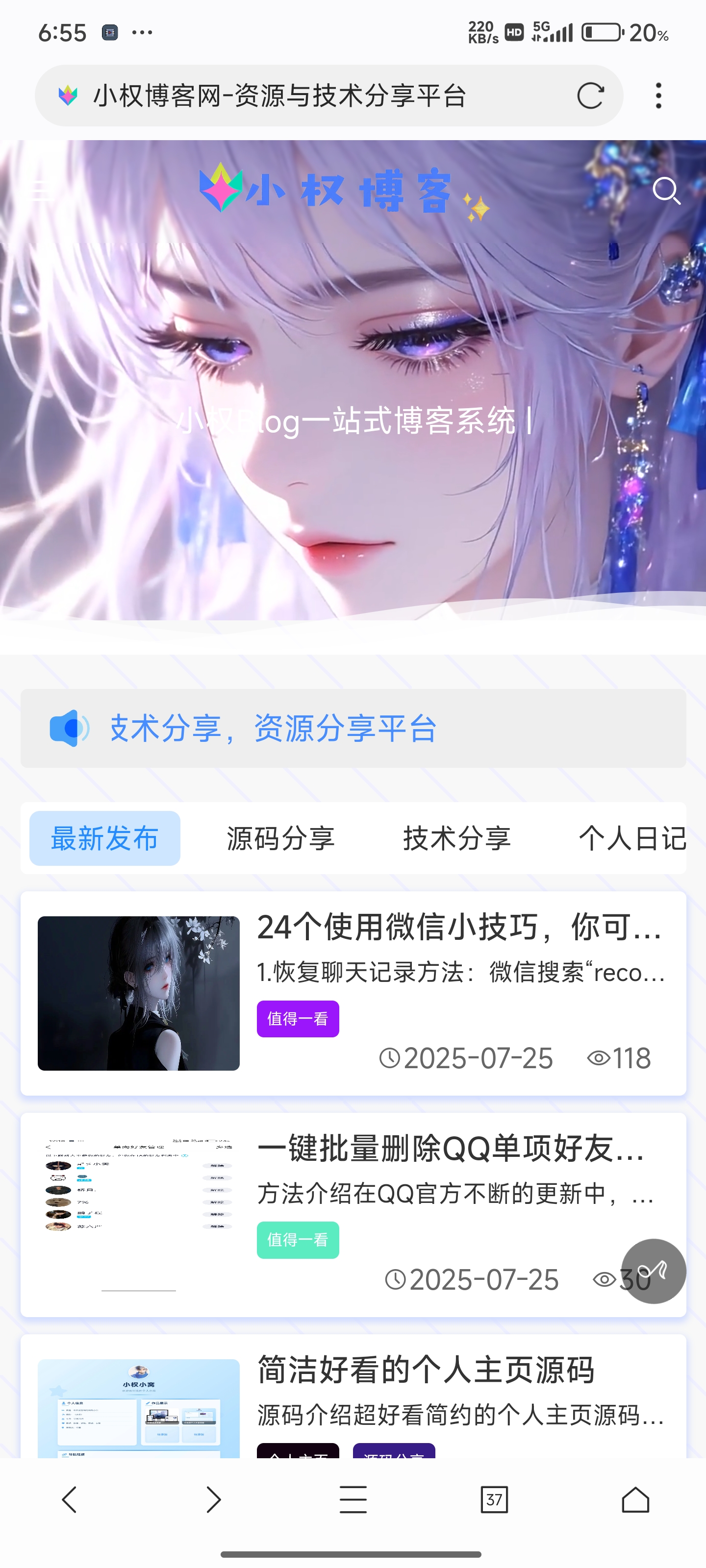Tap the purple 值得一看 tag on the WeChat tips post

click(x=298, y=1018)
